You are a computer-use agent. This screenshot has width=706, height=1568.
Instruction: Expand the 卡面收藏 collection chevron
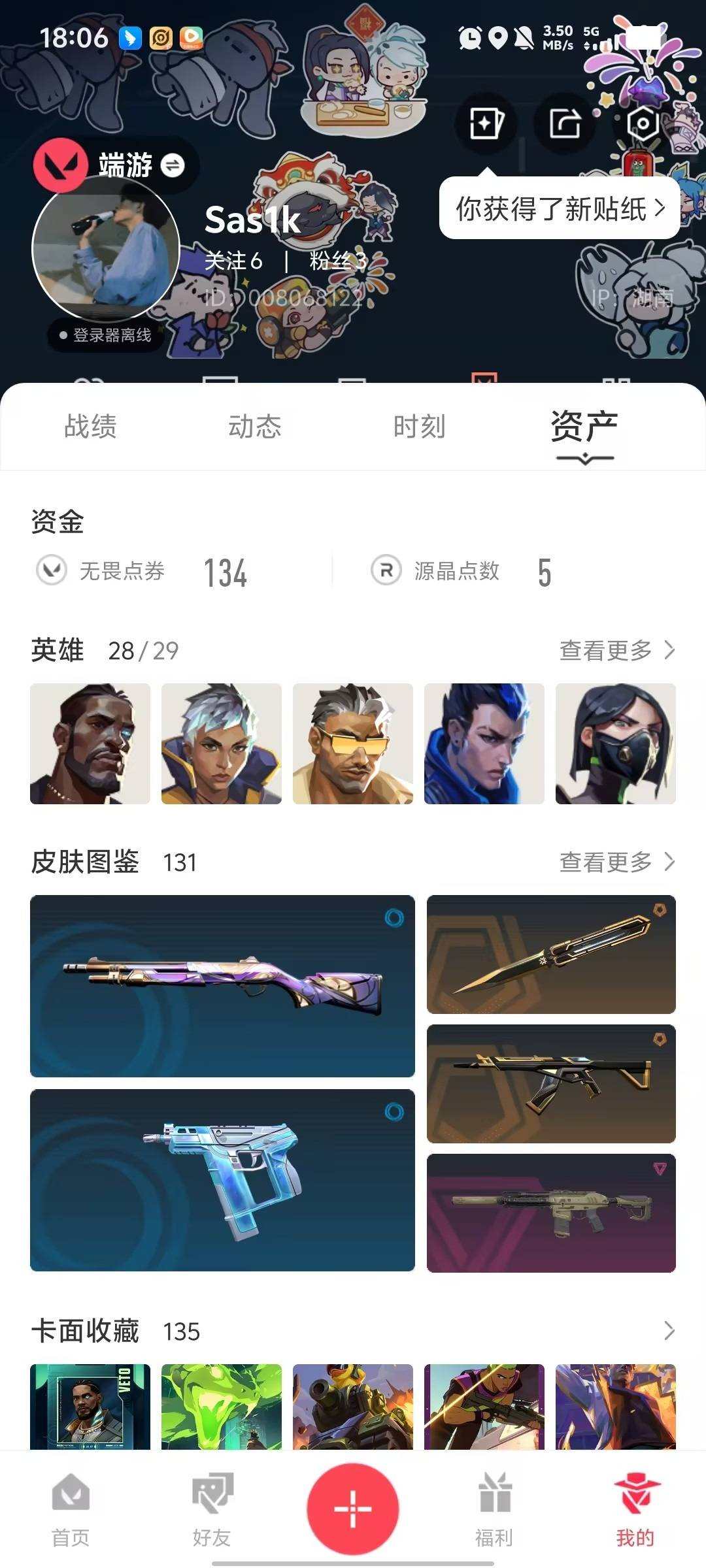[x=668, y=1331]
